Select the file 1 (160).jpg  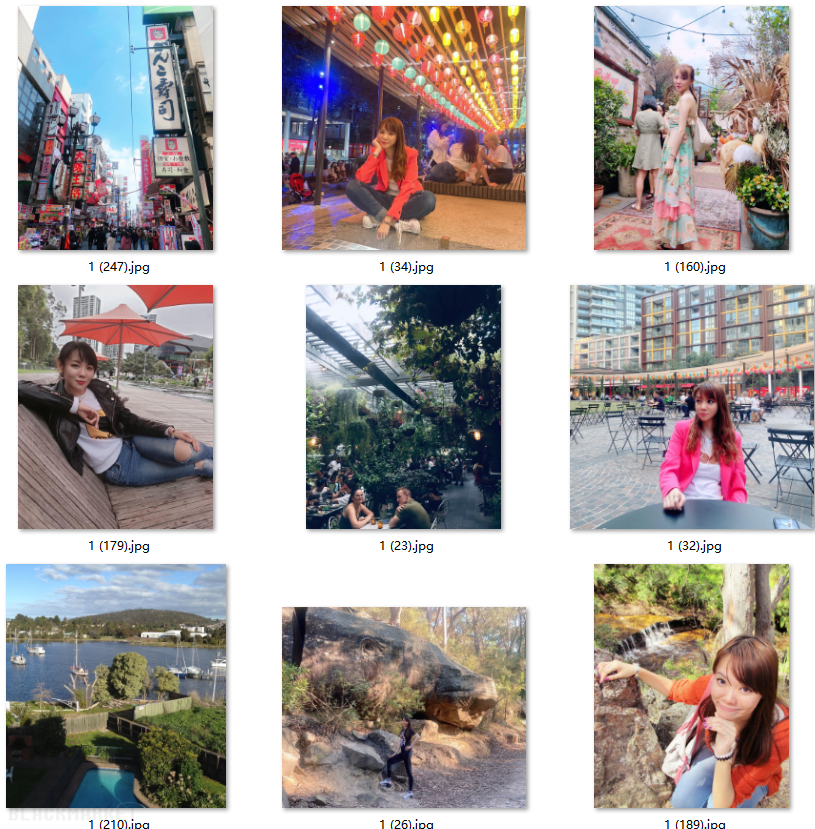point(691,128)
